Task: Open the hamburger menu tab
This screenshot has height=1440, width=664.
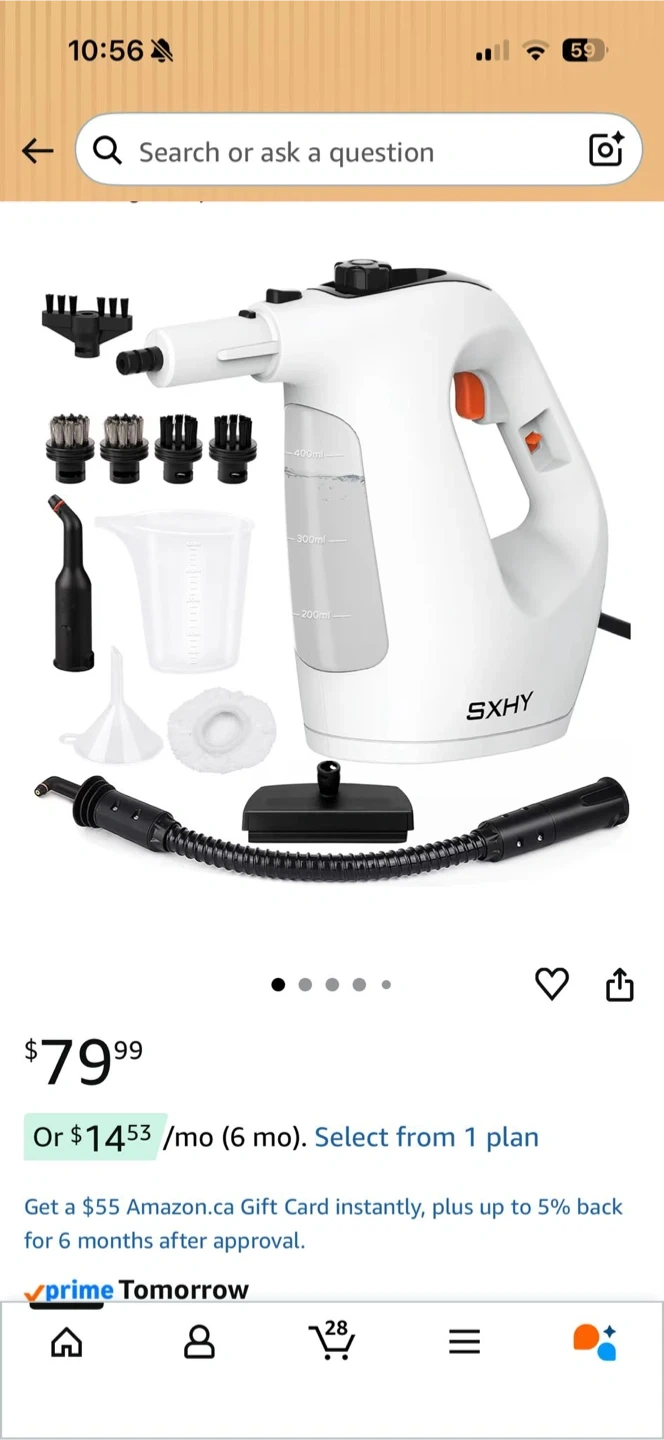Action: (x=464, y=1342)
